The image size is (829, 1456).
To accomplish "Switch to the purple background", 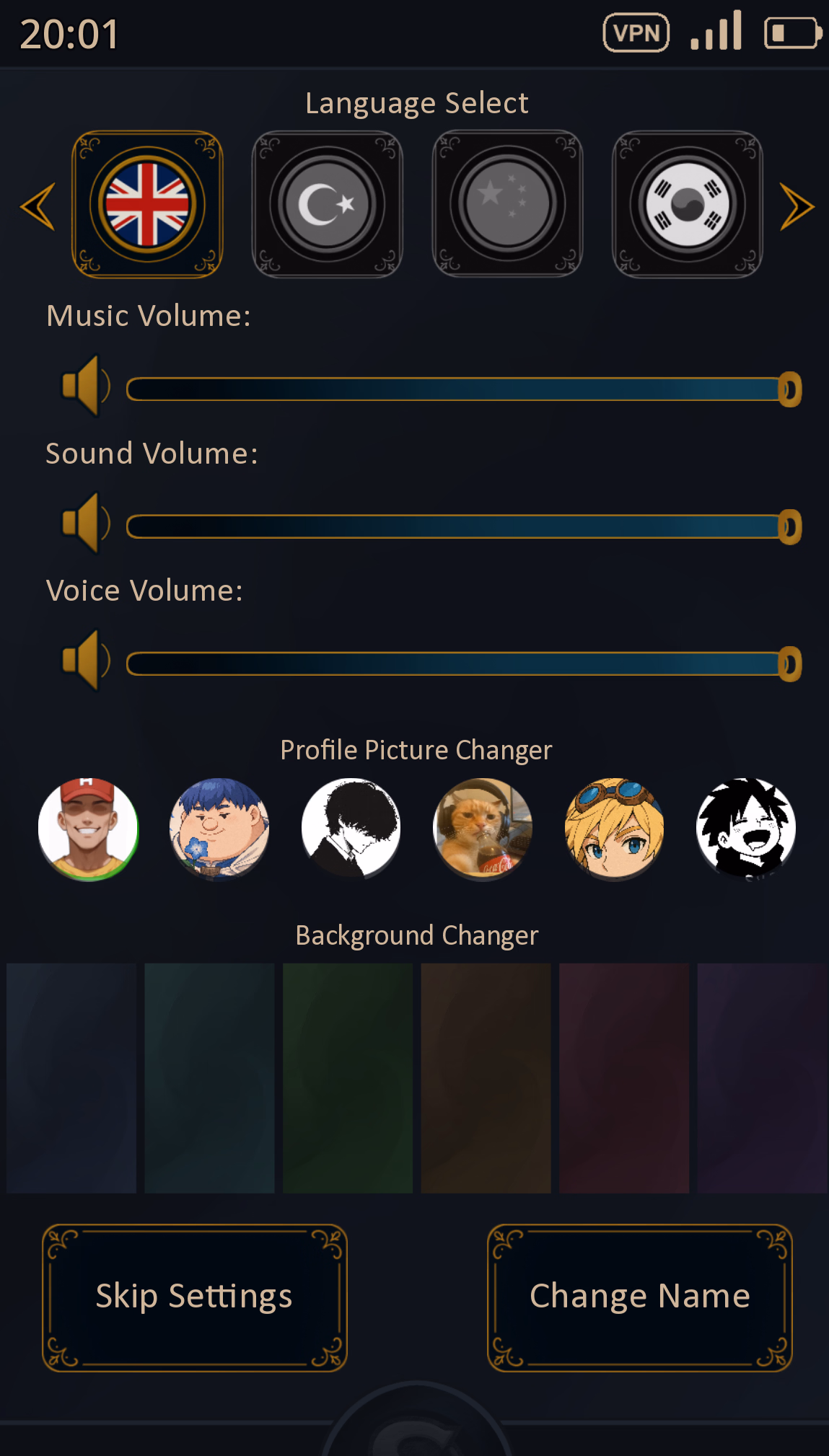I will coord(761,1077).
